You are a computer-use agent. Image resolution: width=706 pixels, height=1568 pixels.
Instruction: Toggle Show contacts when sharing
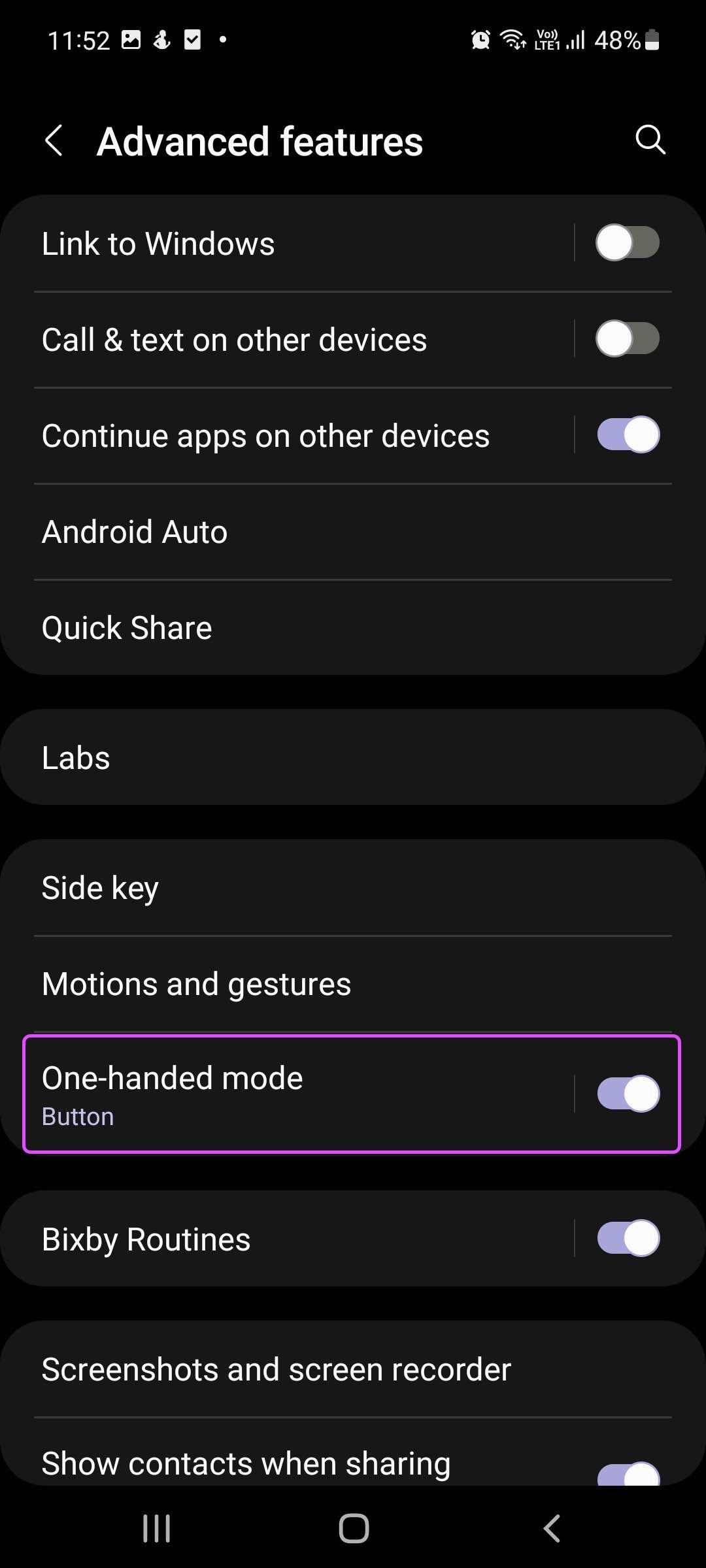coord(628,1474)
